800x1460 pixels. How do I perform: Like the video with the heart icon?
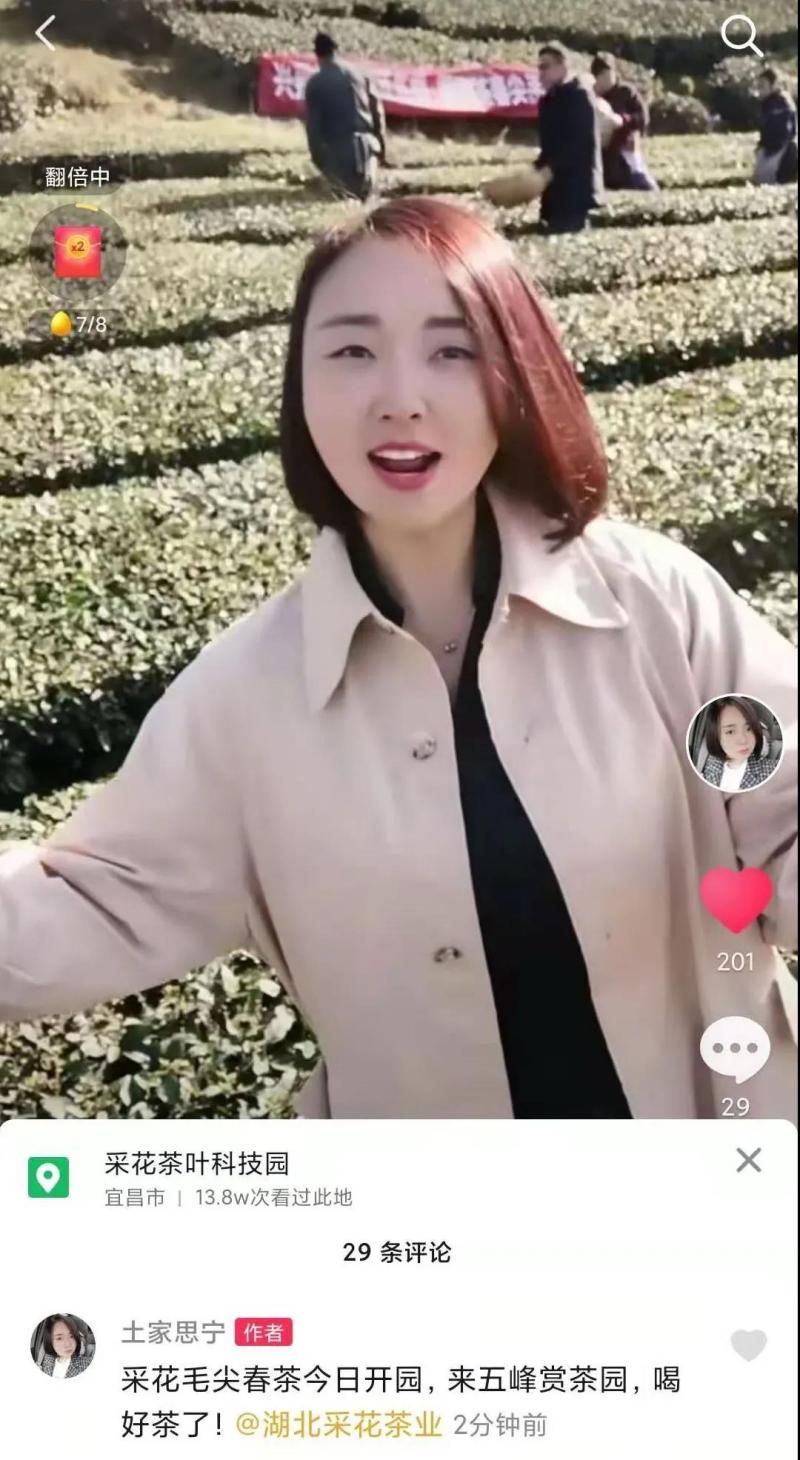[735, 899]
